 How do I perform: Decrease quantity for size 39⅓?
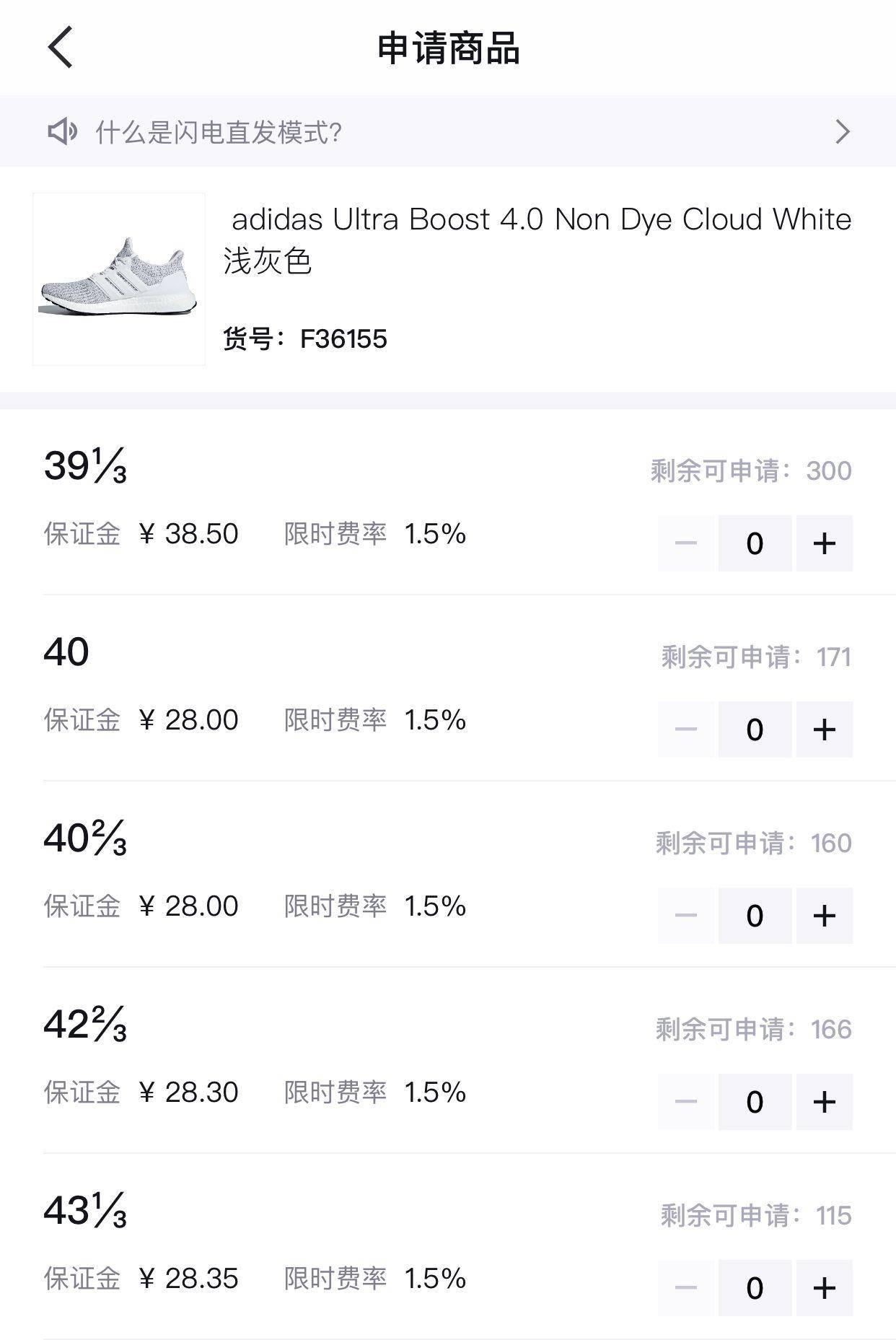pos(686,543)
